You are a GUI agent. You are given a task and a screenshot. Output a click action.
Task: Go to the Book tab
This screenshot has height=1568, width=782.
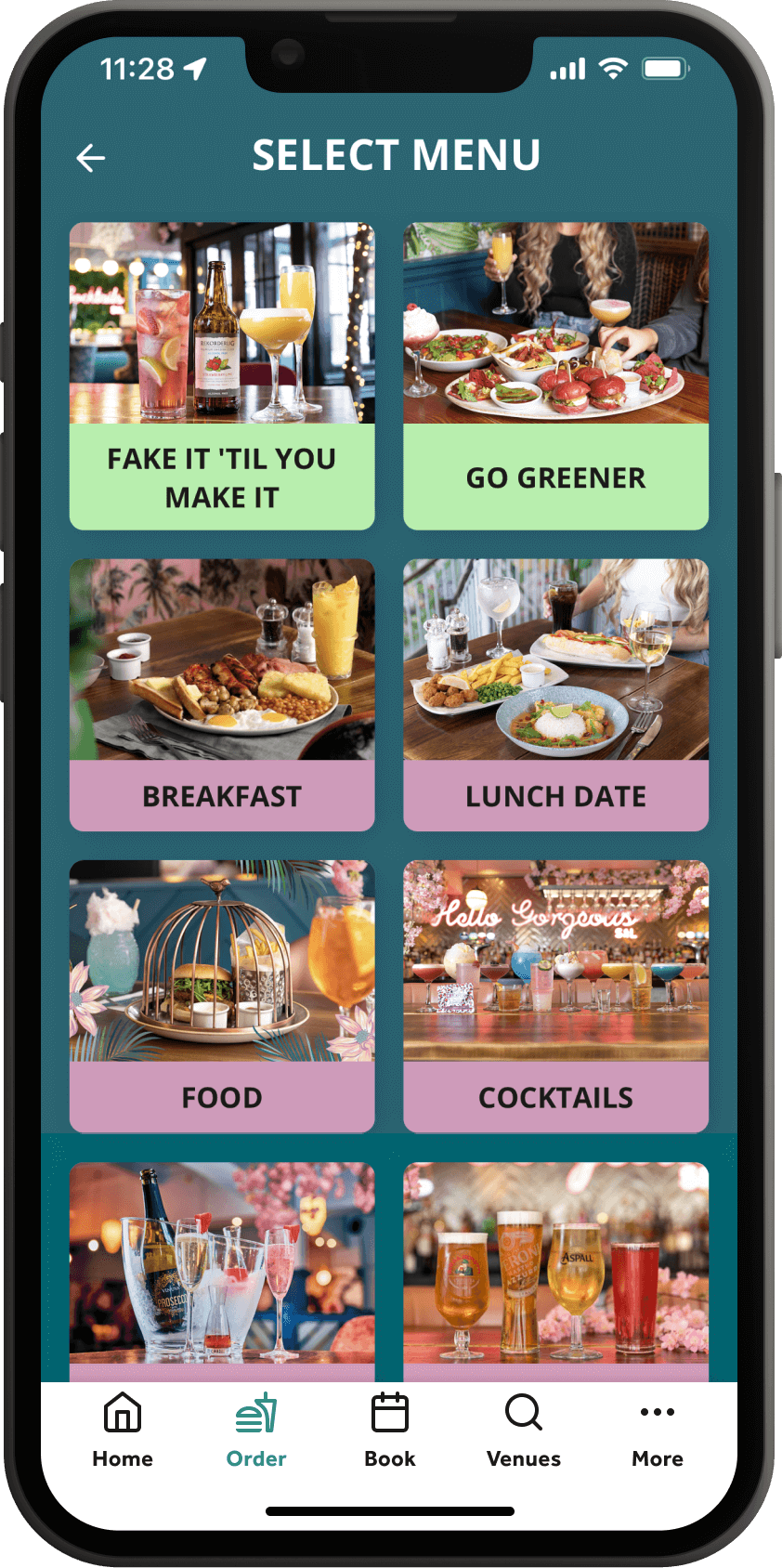[390, 1431]
